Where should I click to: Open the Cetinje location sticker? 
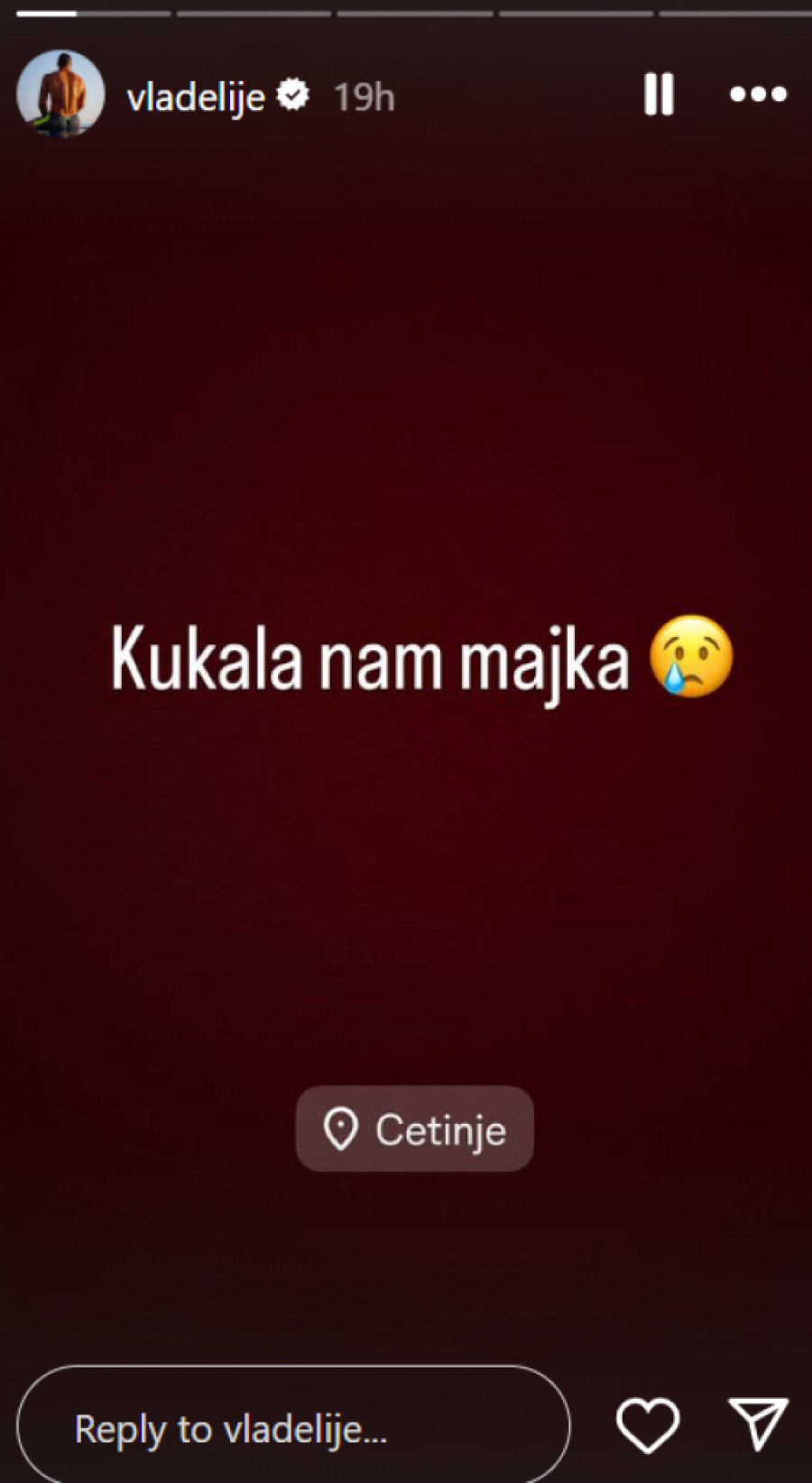[415, 1129]
